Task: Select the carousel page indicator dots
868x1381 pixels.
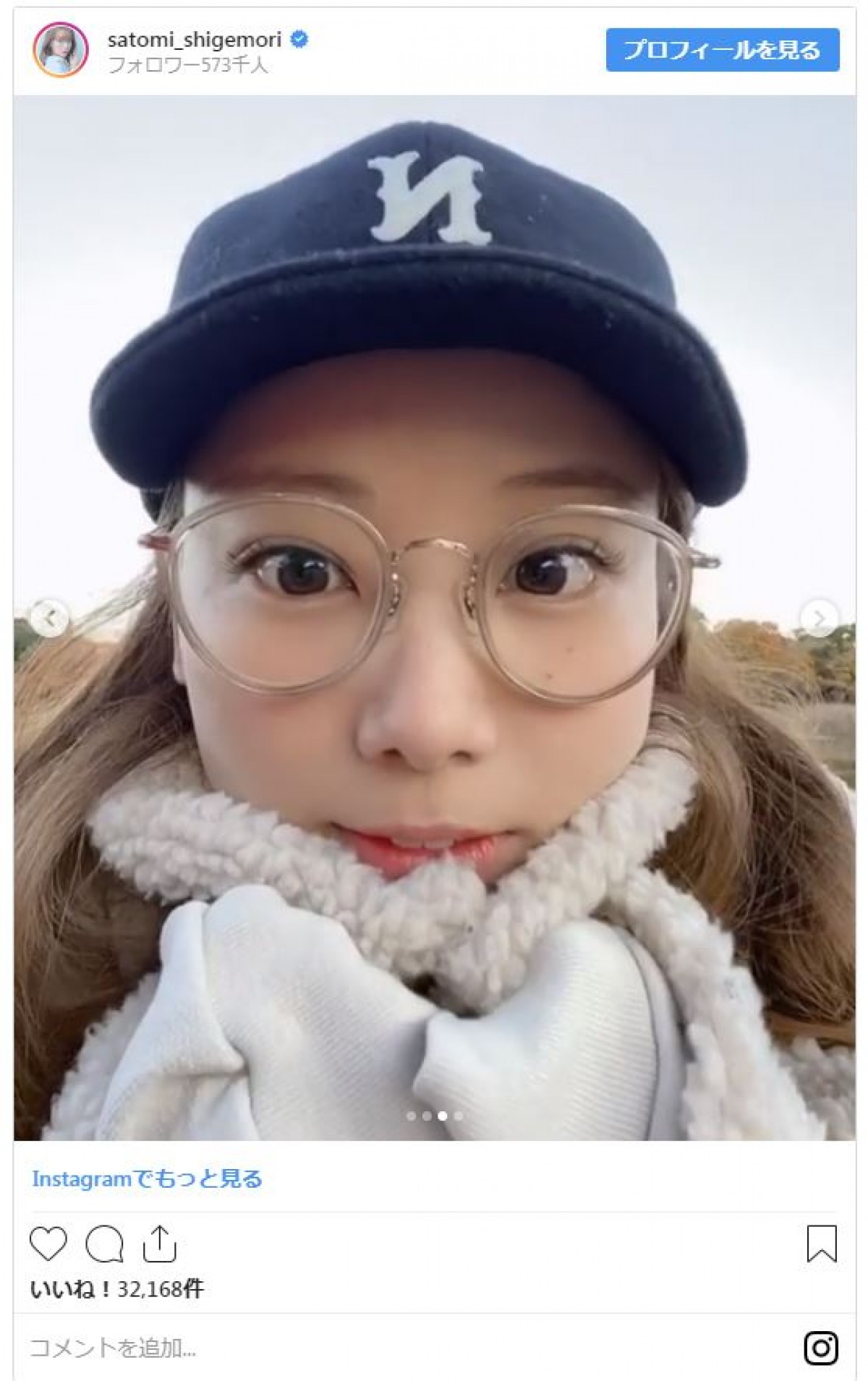Action: (435, 1116)
